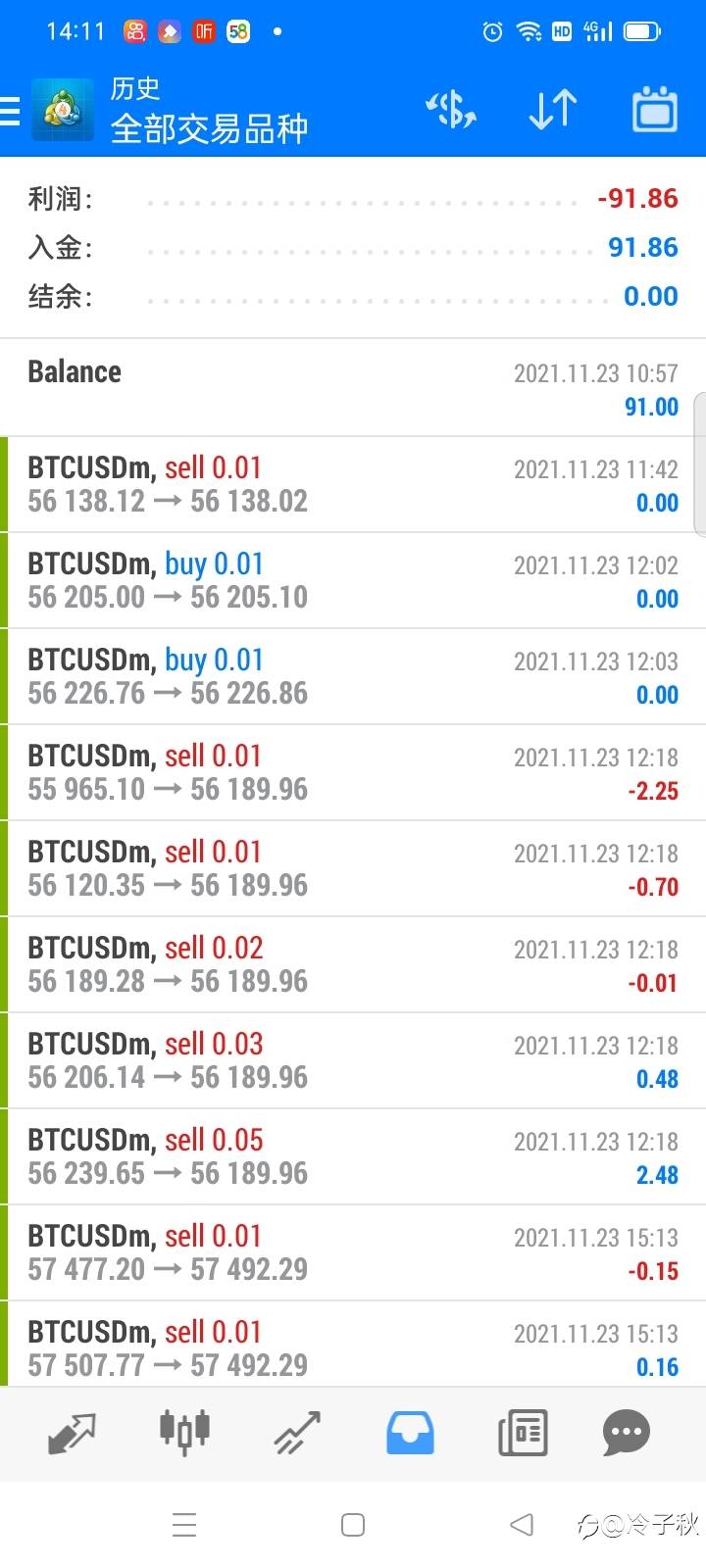Open the sell 0.05 trade details
706x1568 pixels.
(353, 1156)
